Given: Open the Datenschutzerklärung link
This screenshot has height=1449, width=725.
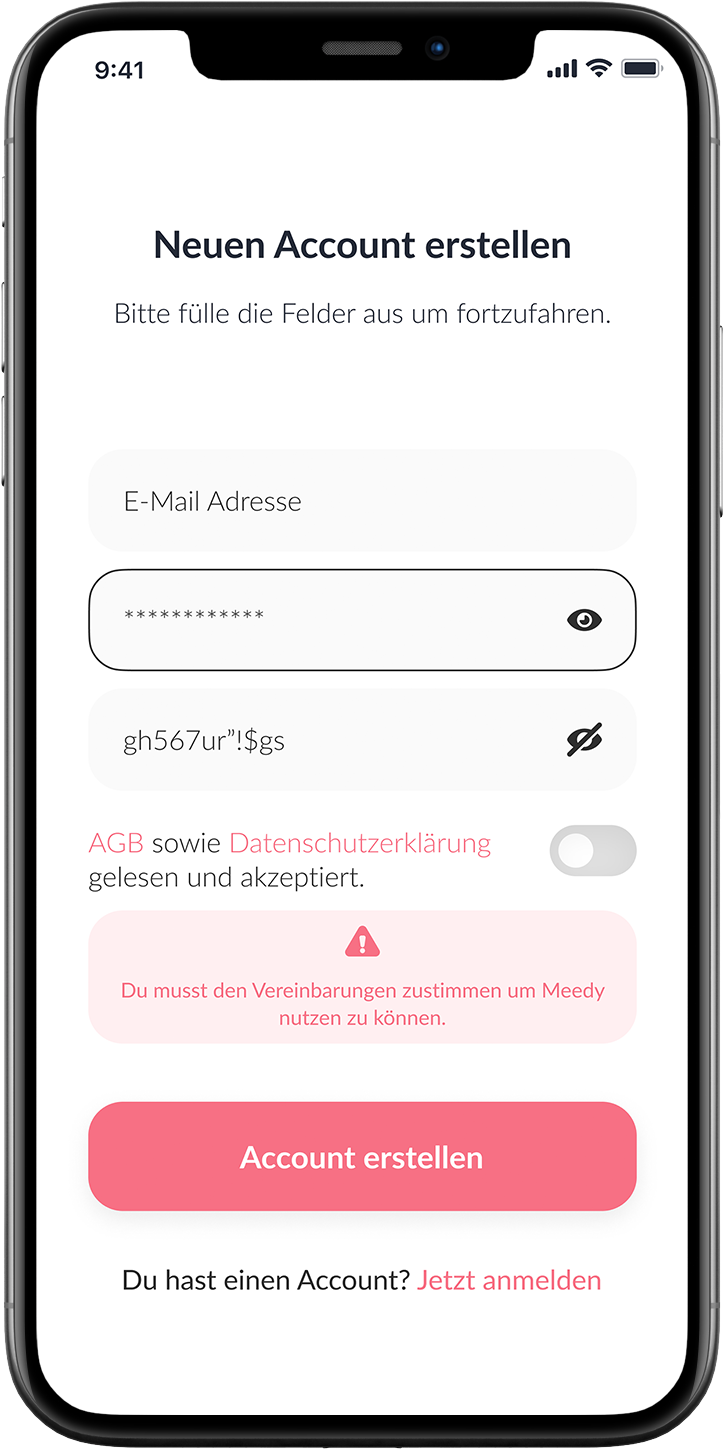Looking at the screenshot, I should [x=360, y=843].
